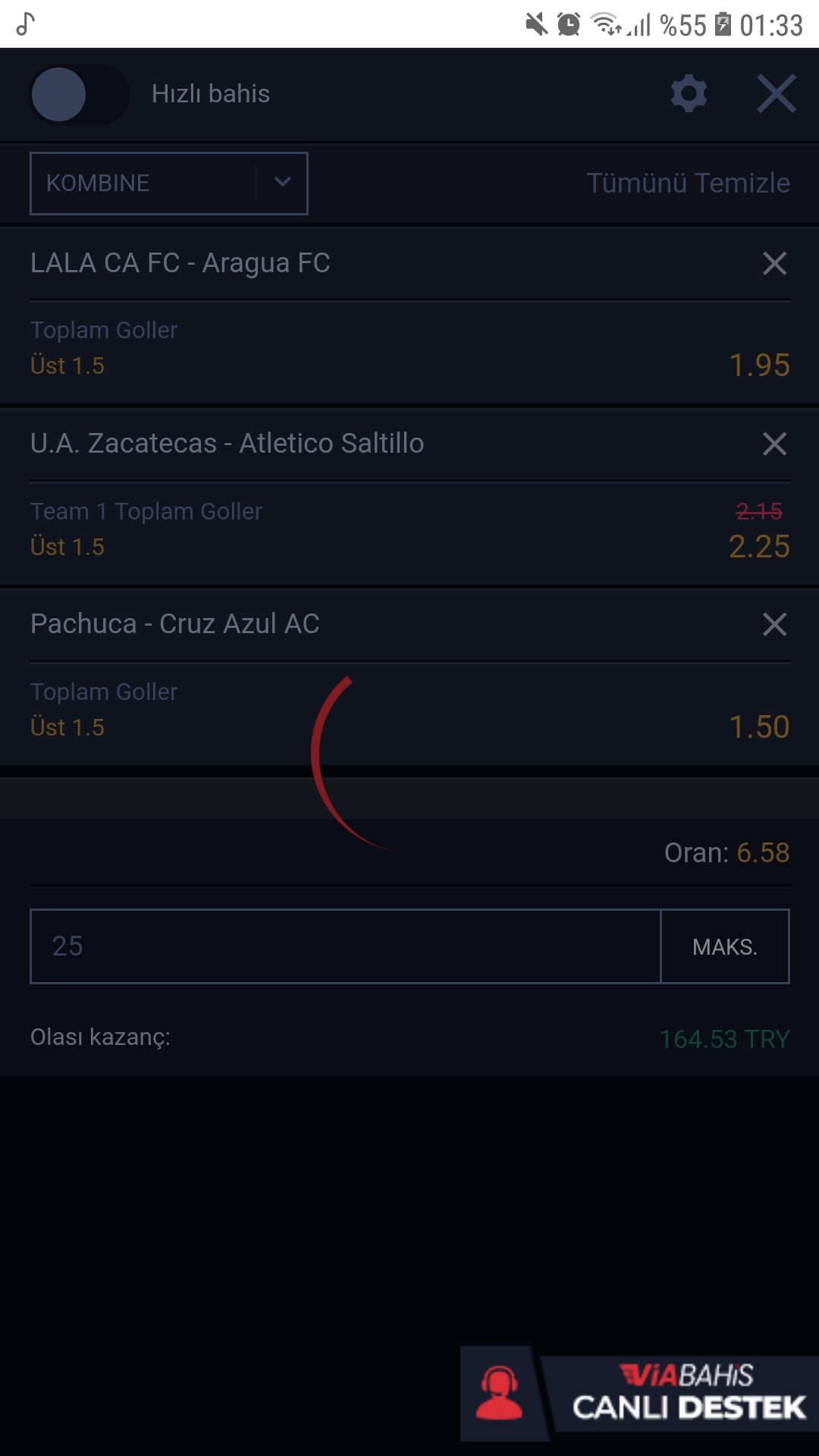Close the bet slip panel
819x1456 pixels.
click(777, 94)
